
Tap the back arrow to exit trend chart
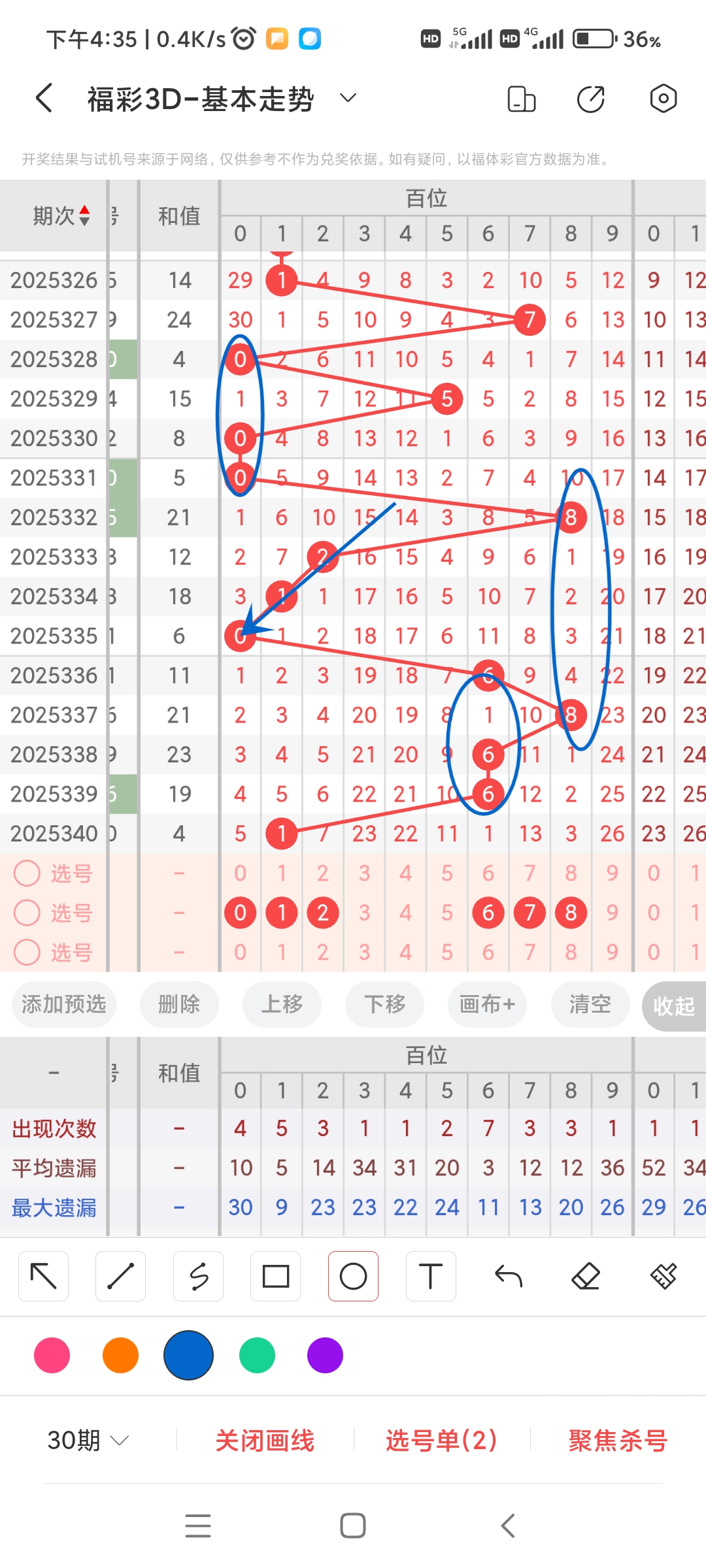coord(42,97)
